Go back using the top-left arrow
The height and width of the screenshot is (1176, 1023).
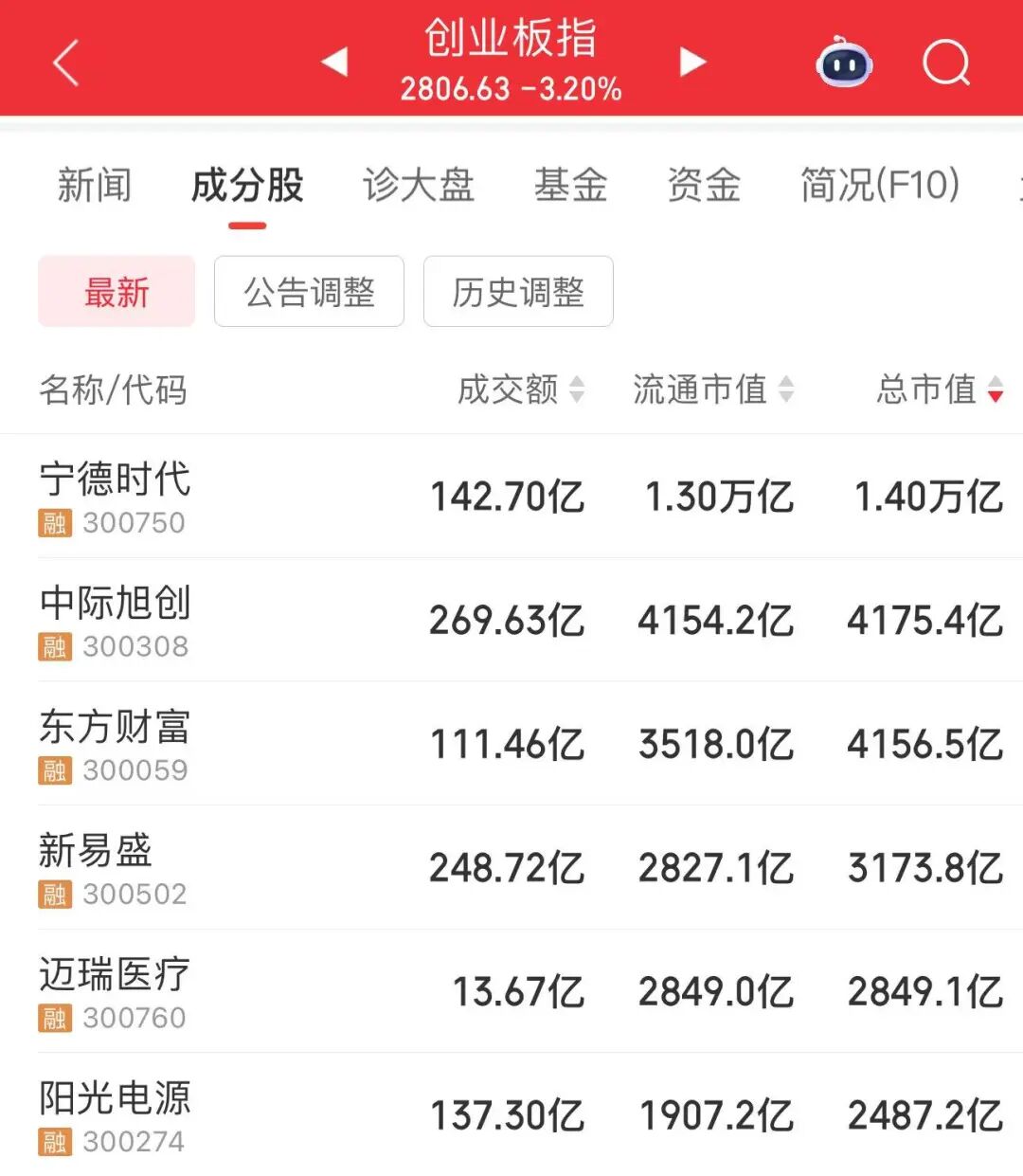click(x=65, y=63)
